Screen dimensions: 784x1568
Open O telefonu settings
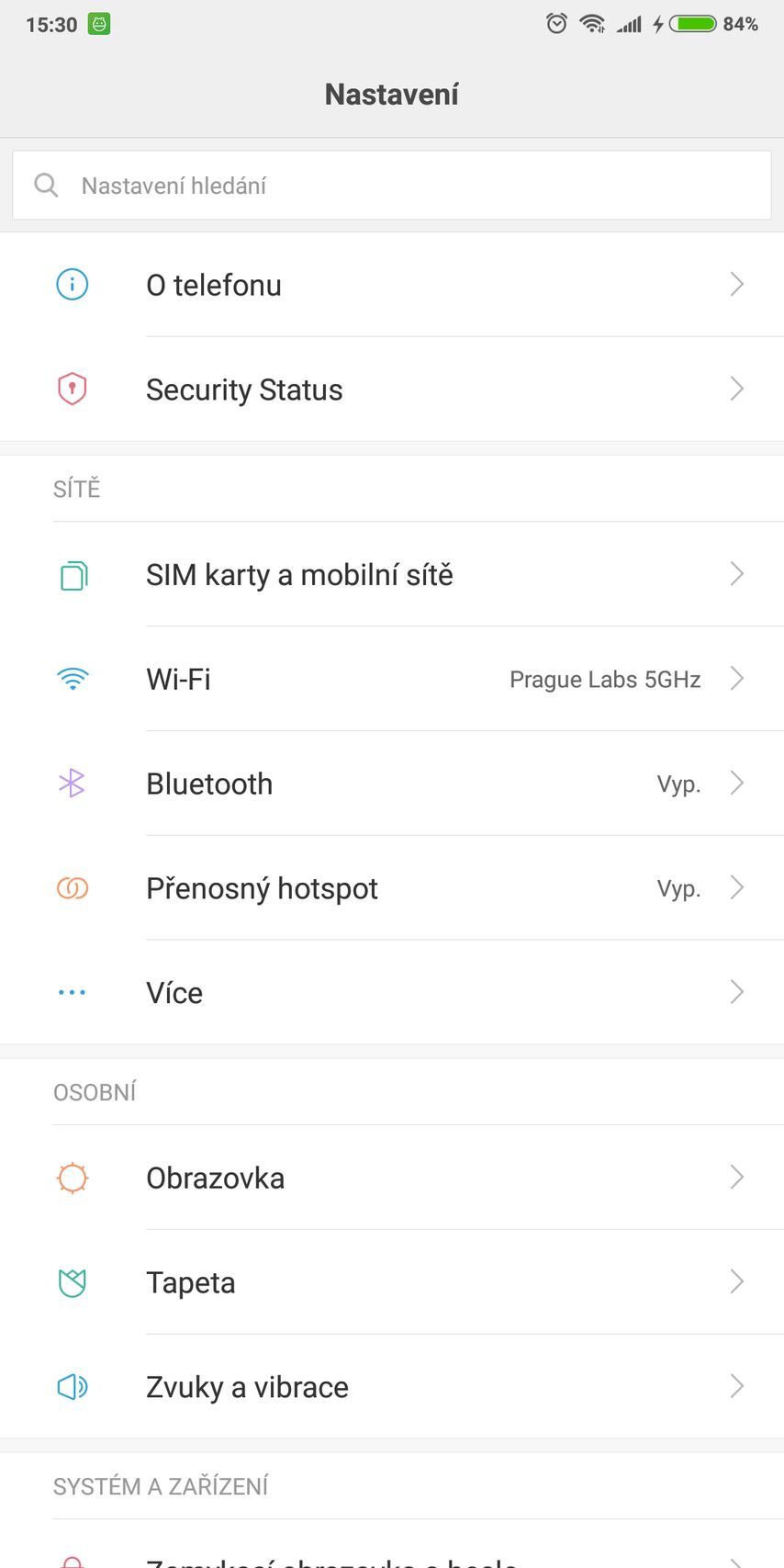coord(392,285)
